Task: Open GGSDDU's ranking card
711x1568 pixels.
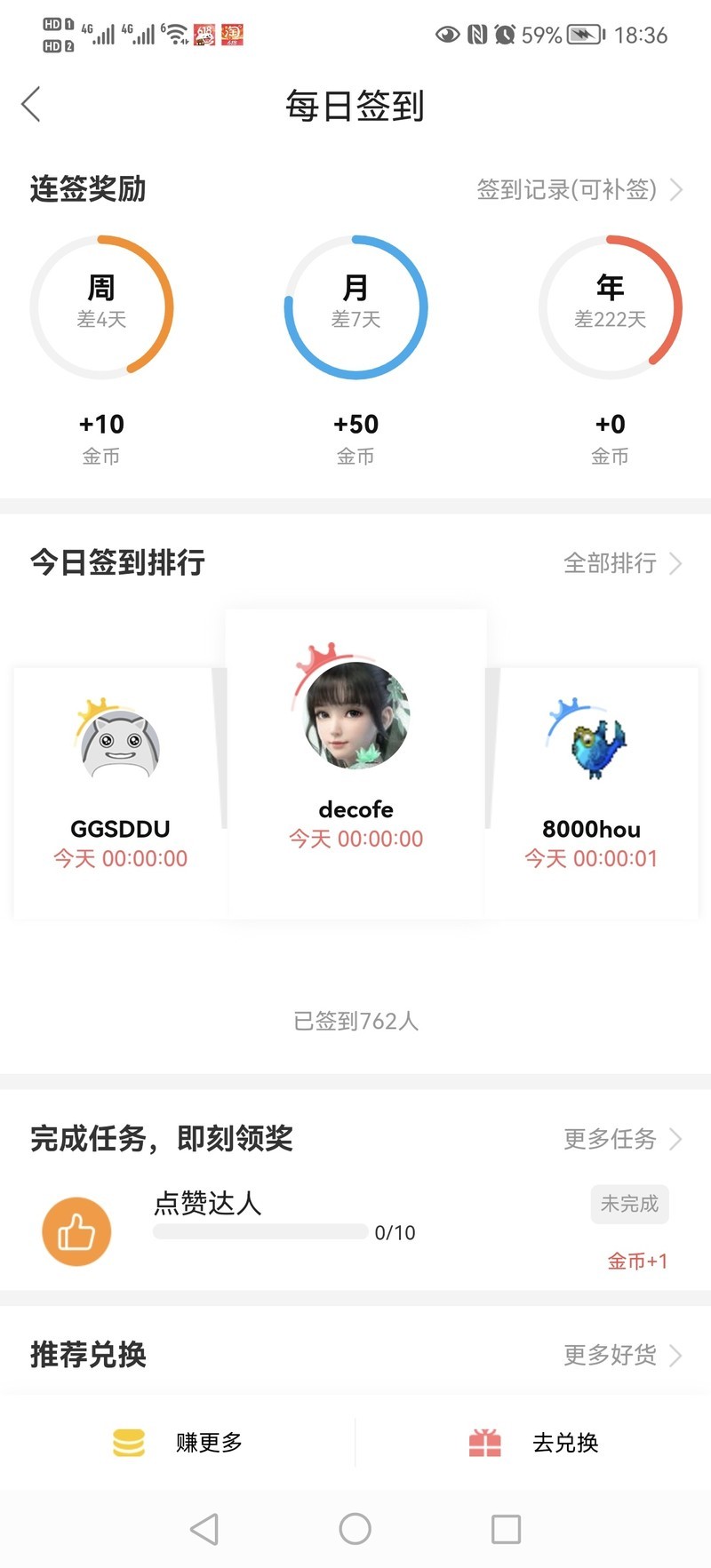Action: tap(120, 791)
